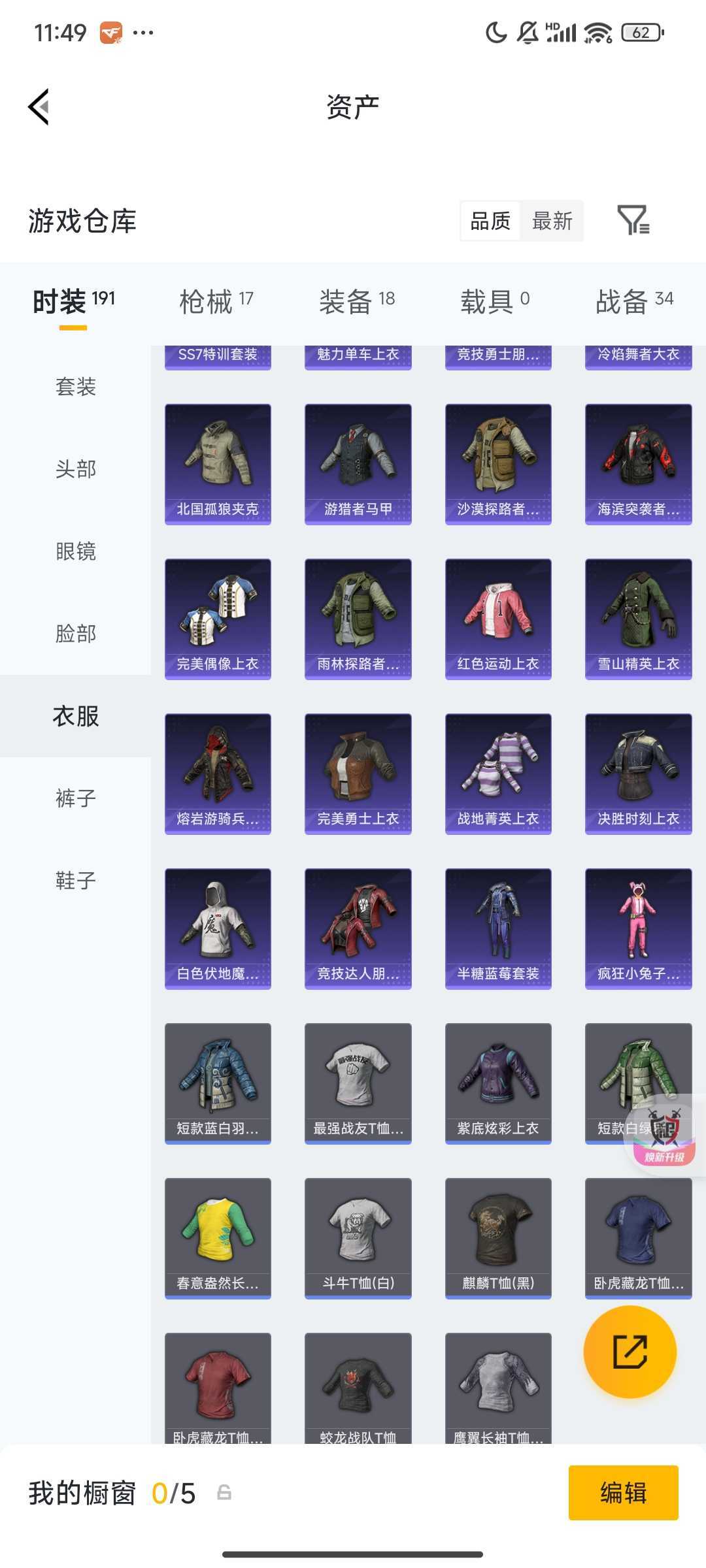Viewport: 706px width, 1568px height.
Task: Tap the yellow share/export floating icon
Action: 630,1352
